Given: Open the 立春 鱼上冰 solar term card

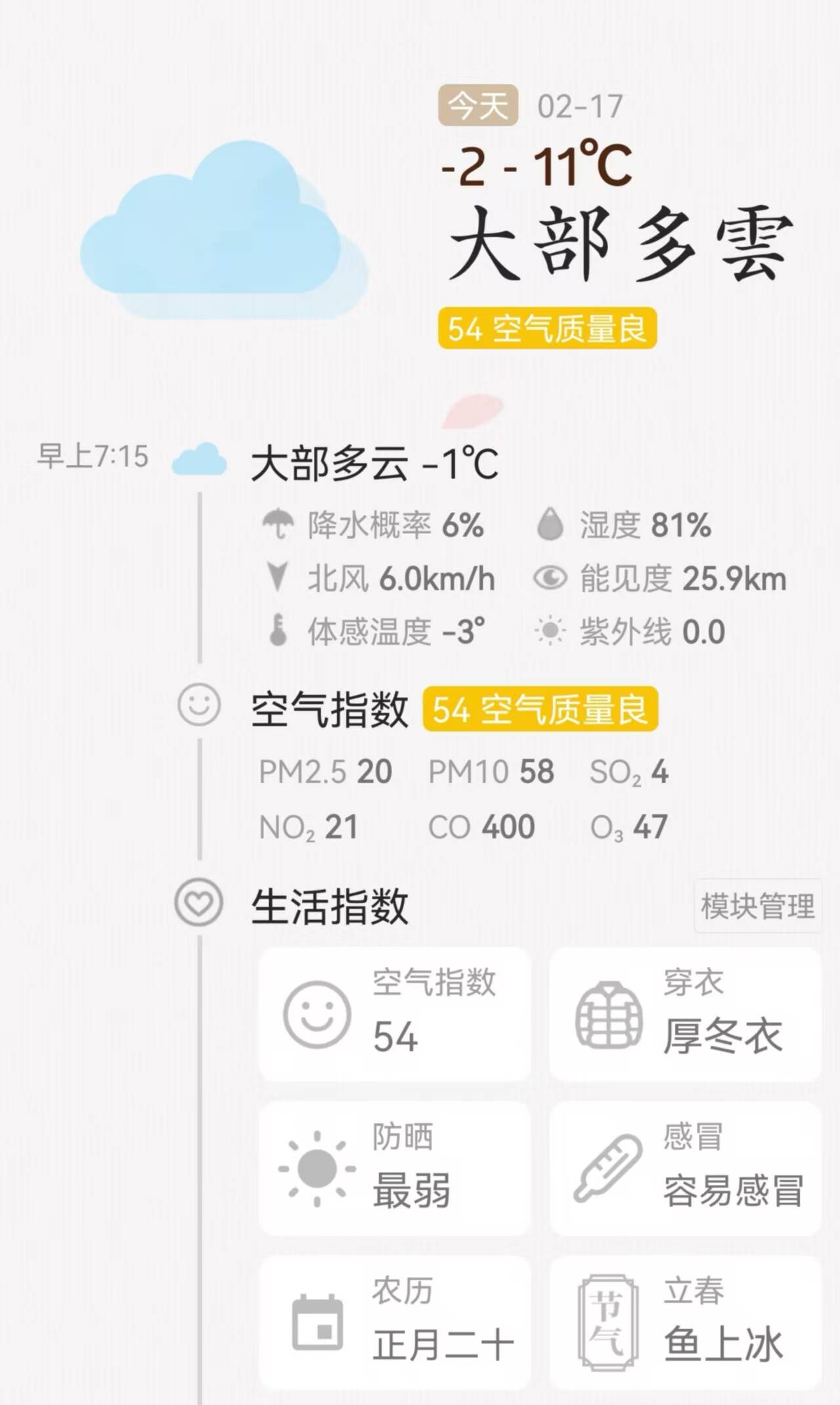Looking at the screenshot, I should (x=685, y=1323).
